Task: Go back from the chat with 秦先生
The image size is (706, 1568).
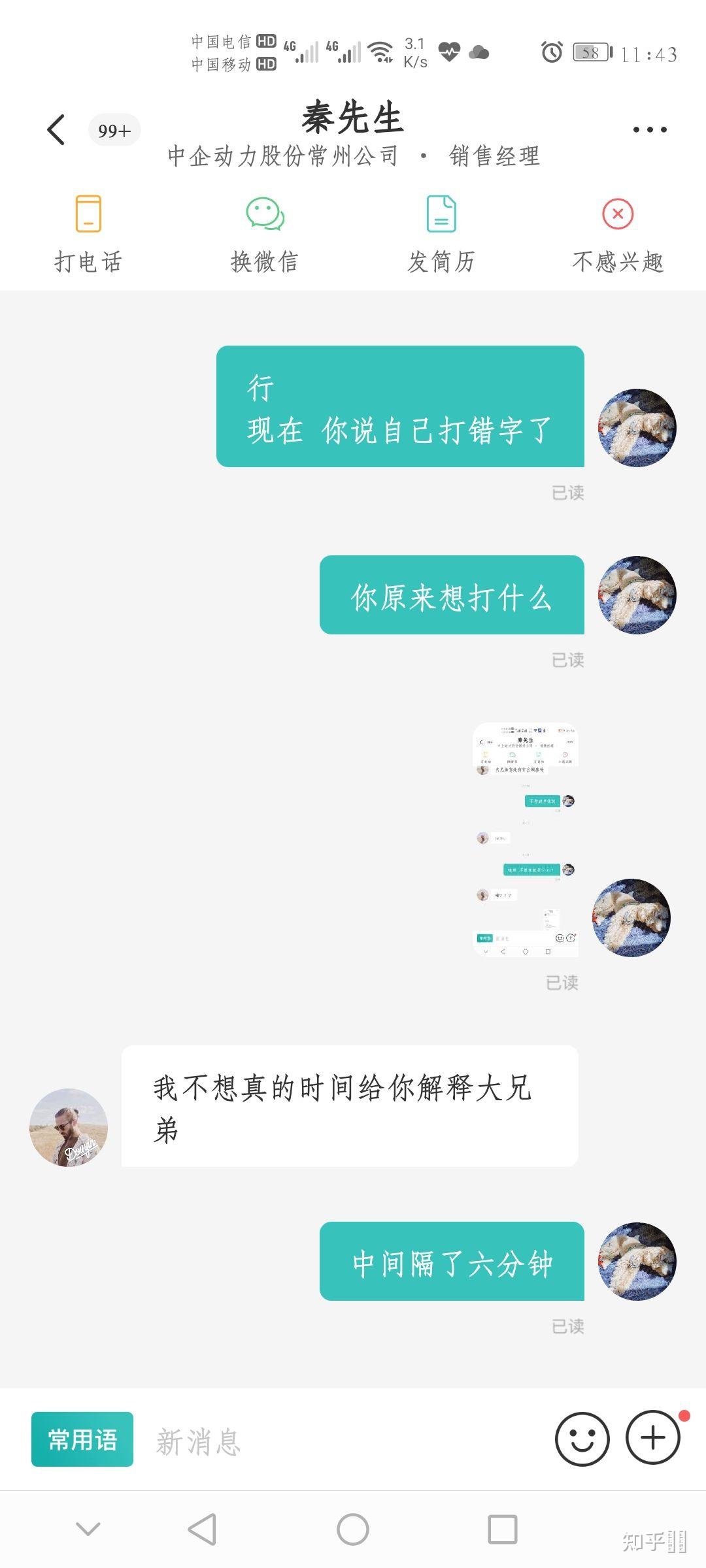Action: 57,129
